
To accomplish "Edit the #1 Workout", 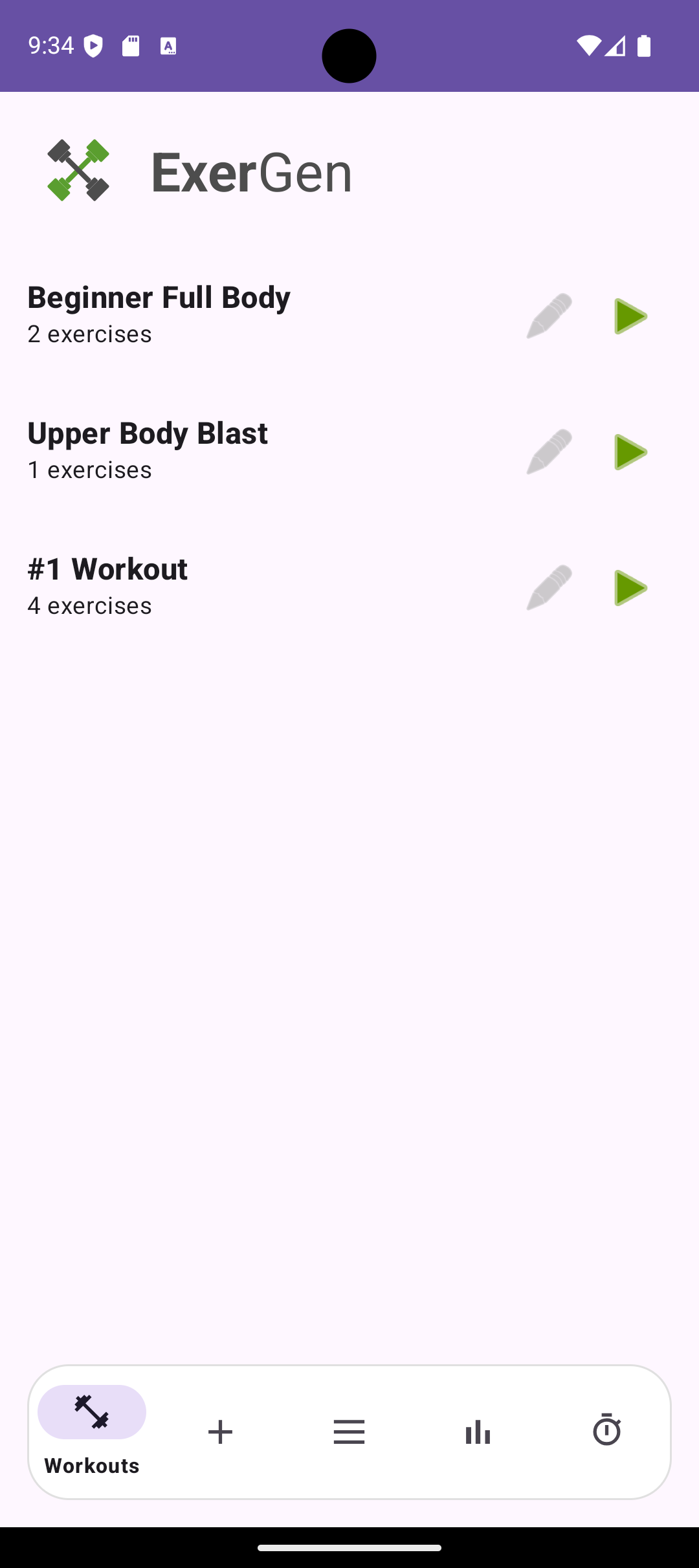I will [x=548, y=587].
